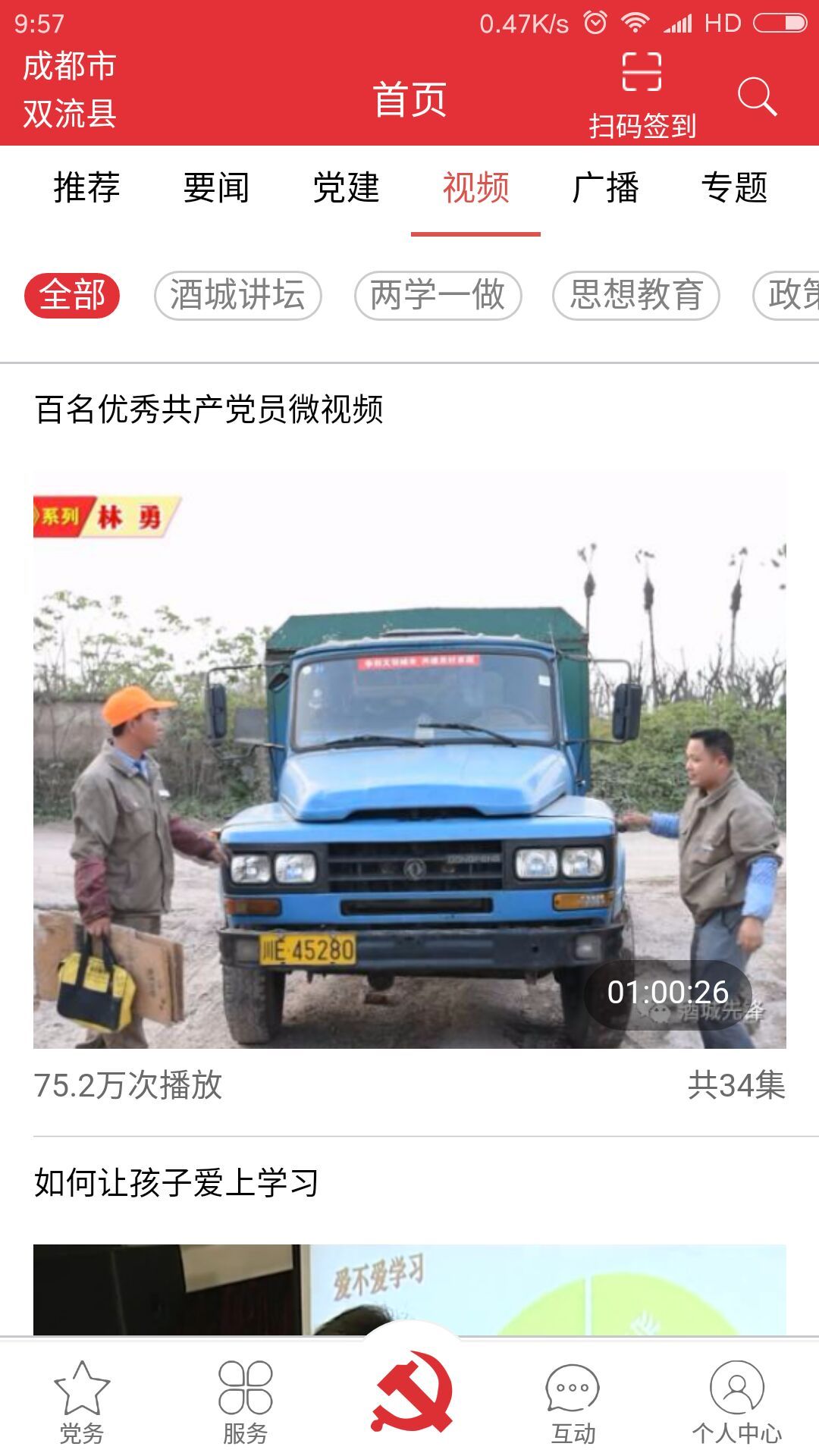Open 个人中心 profile tab
The image size is (819, 1456).
point(736,1403)
